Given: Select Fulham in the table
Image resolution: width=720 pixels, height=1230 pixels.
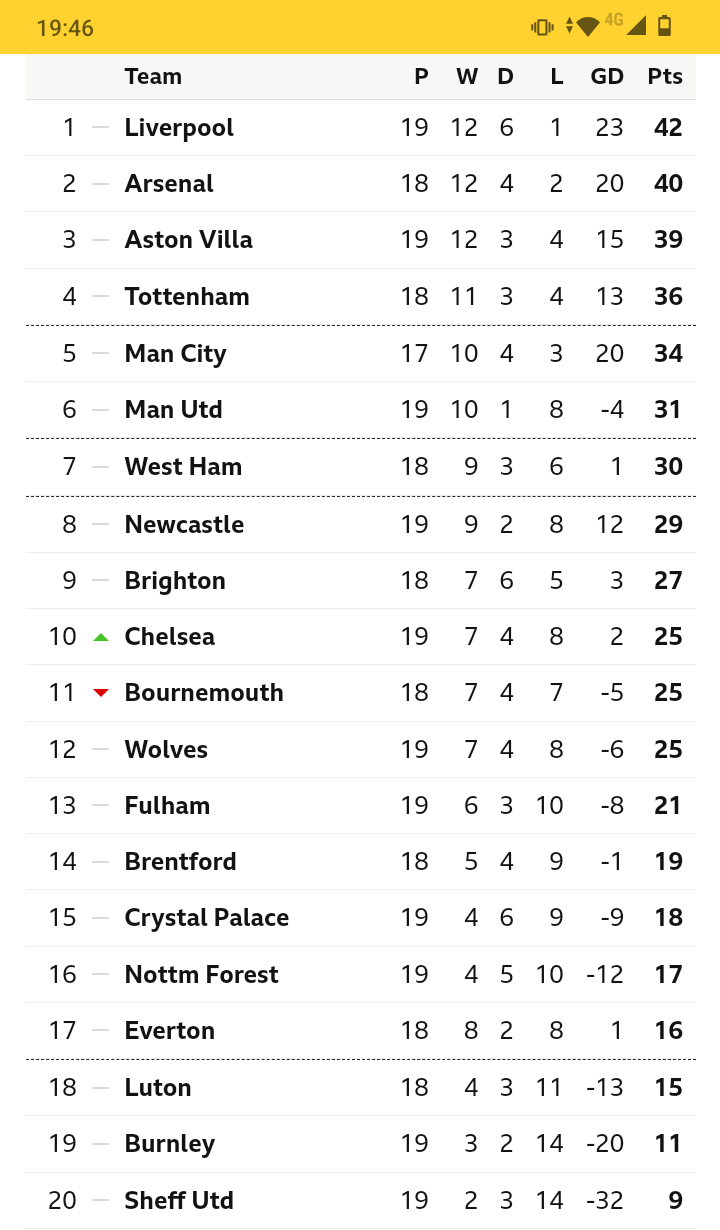Looking at the screenshot, I should point(167,806).
